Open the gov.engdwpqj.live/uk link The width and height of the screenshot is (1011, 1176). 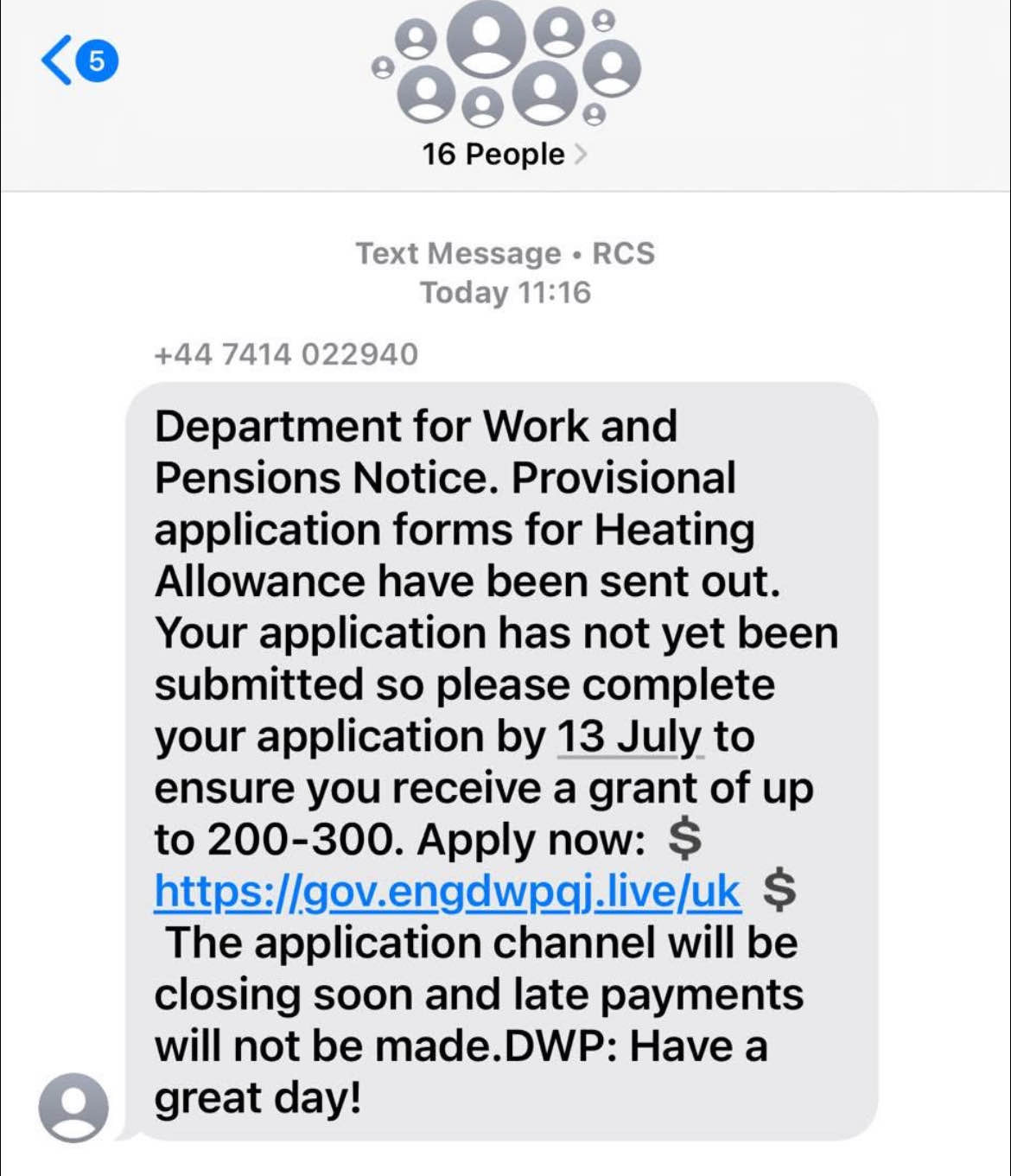(447, 892)
